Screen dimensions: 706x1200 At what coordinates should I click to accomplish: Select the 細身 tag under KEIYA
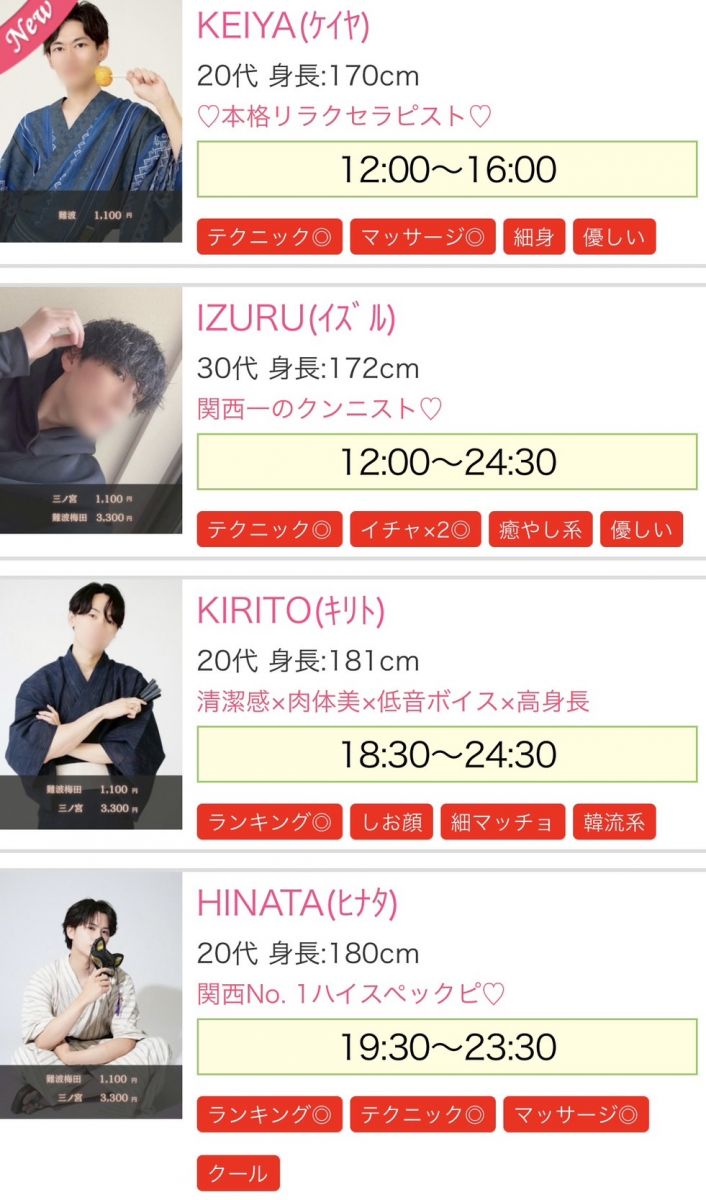pos(534,238)
